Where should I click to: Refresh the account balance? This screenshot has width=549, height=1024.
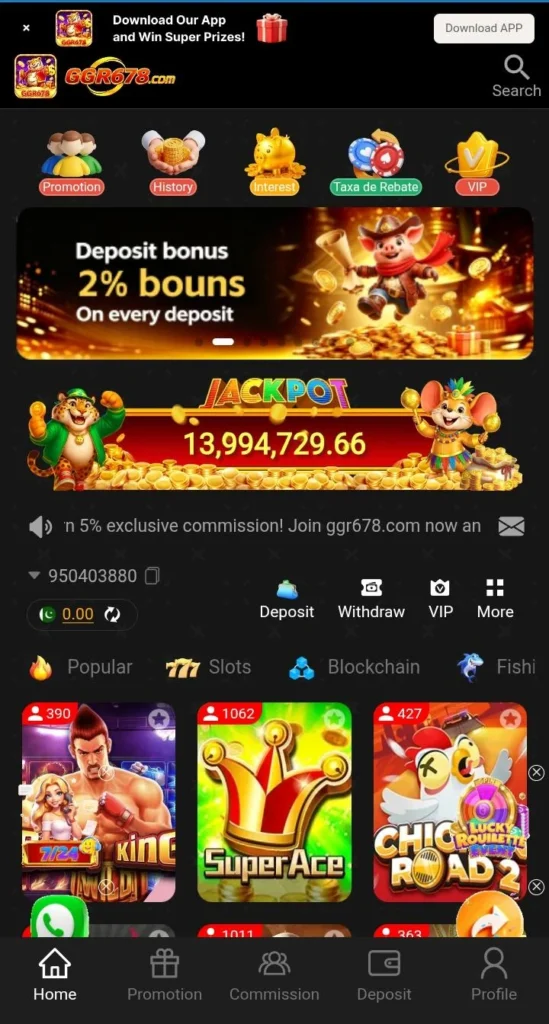click(112, 614)
